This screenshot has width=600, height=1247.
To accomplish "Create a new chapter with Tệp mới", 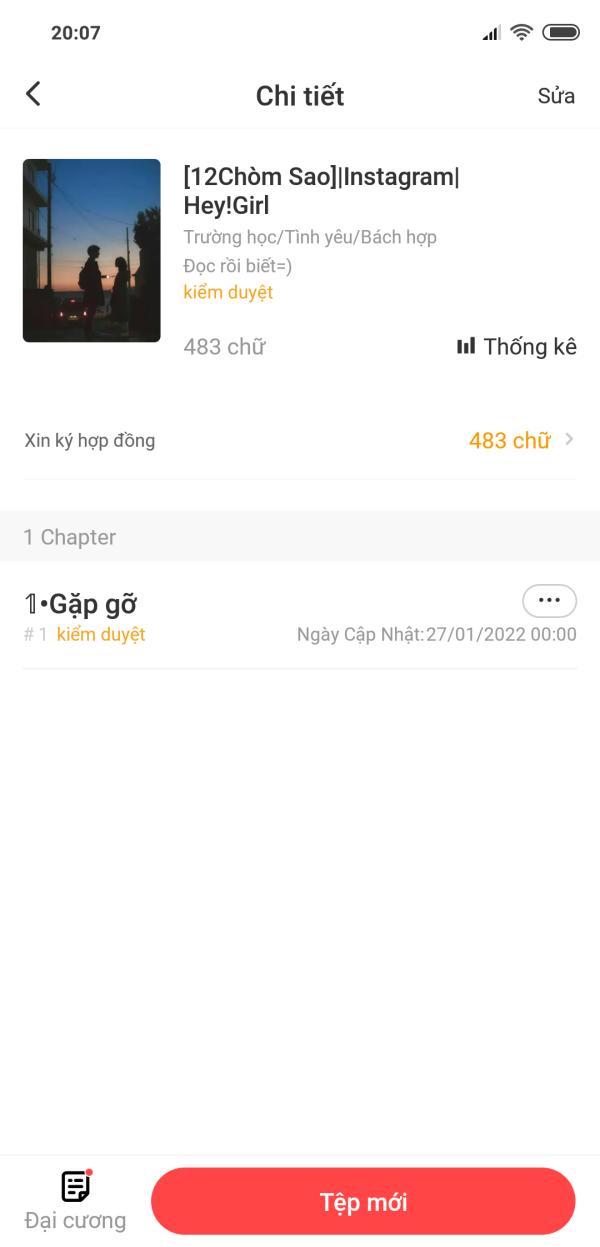I will coord(363,1201).
